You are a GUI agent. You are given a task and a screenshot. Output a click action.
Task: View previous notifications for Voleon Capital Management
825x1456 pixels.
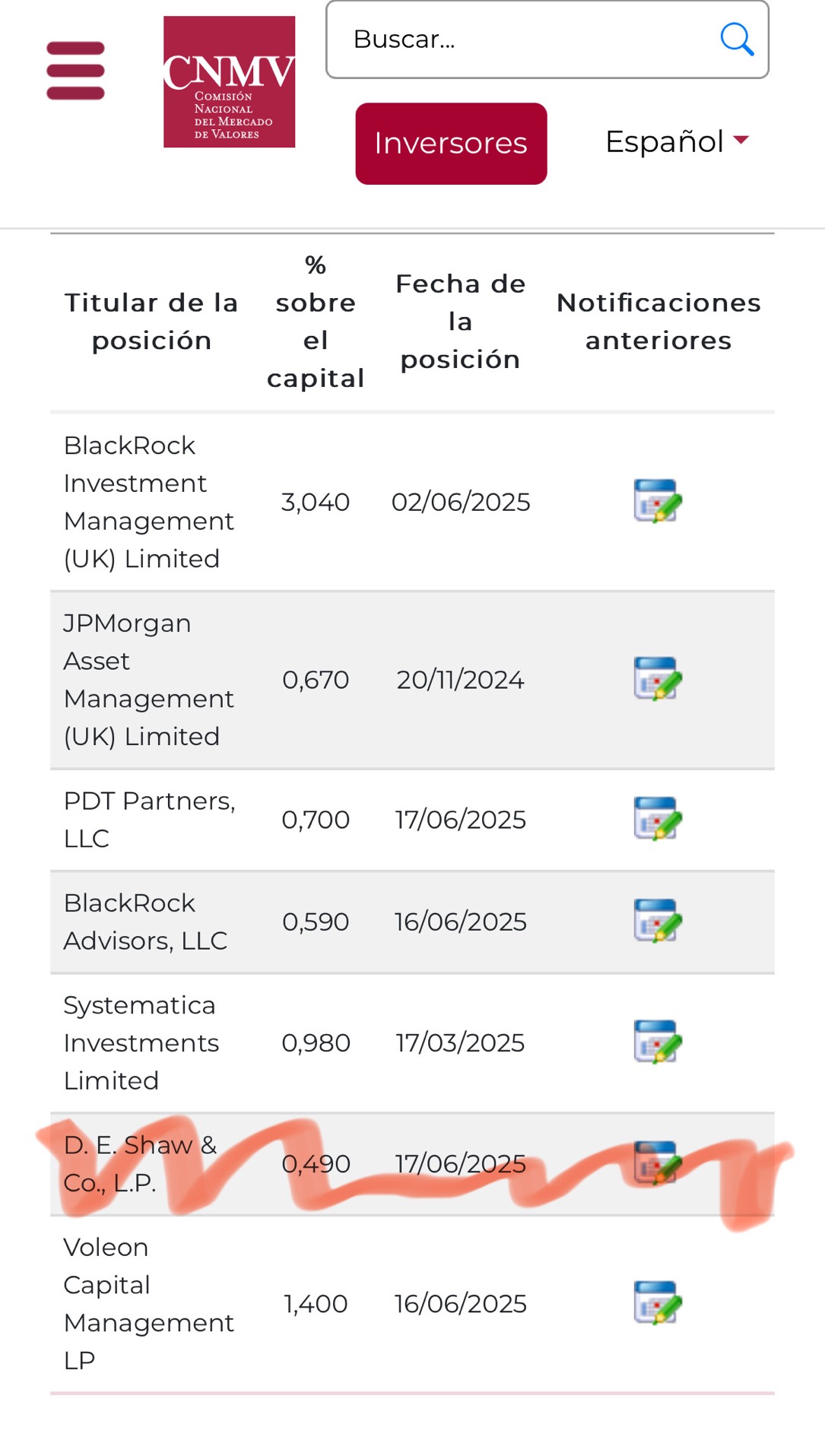pos(658,1302)
